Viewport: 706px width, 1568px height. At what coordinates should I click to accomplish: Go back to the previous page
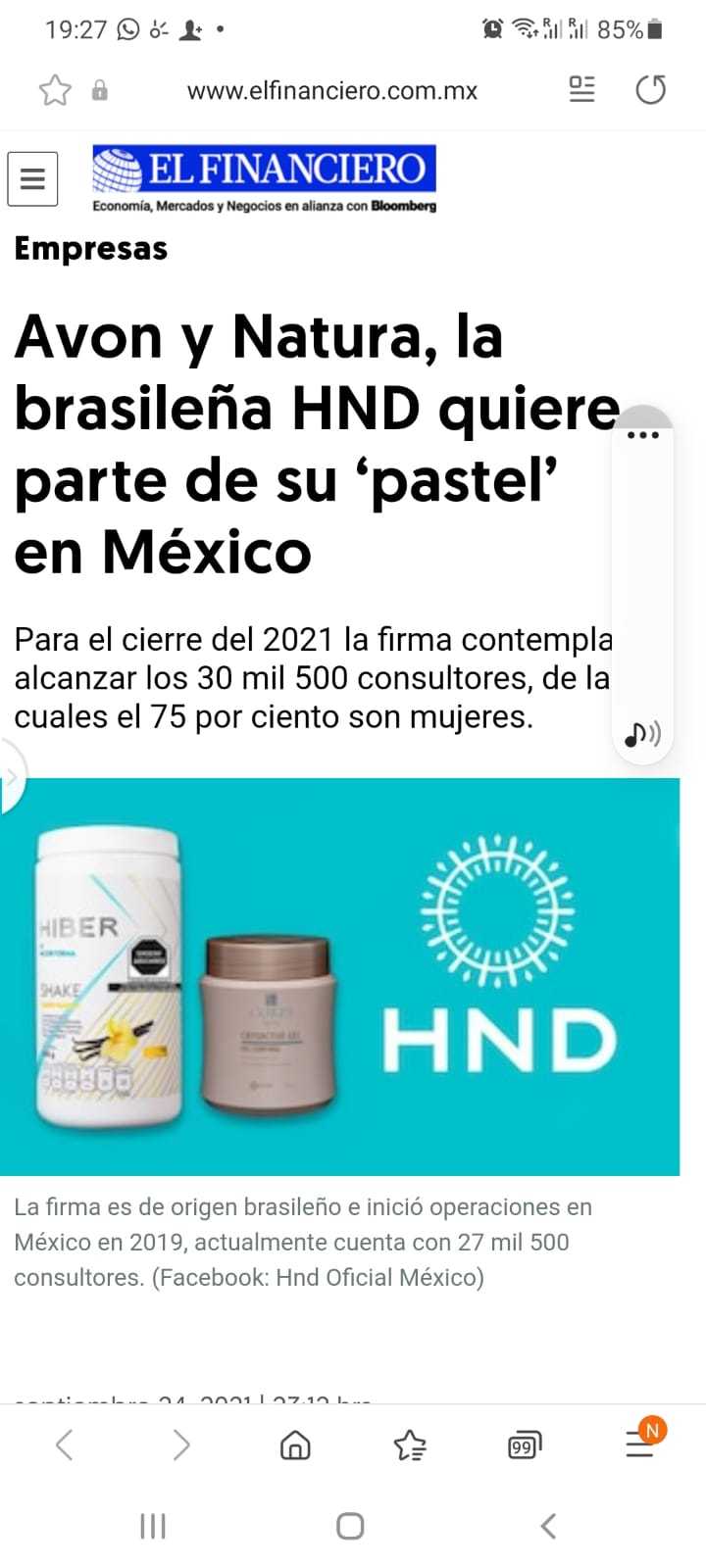pos(65,1445)
